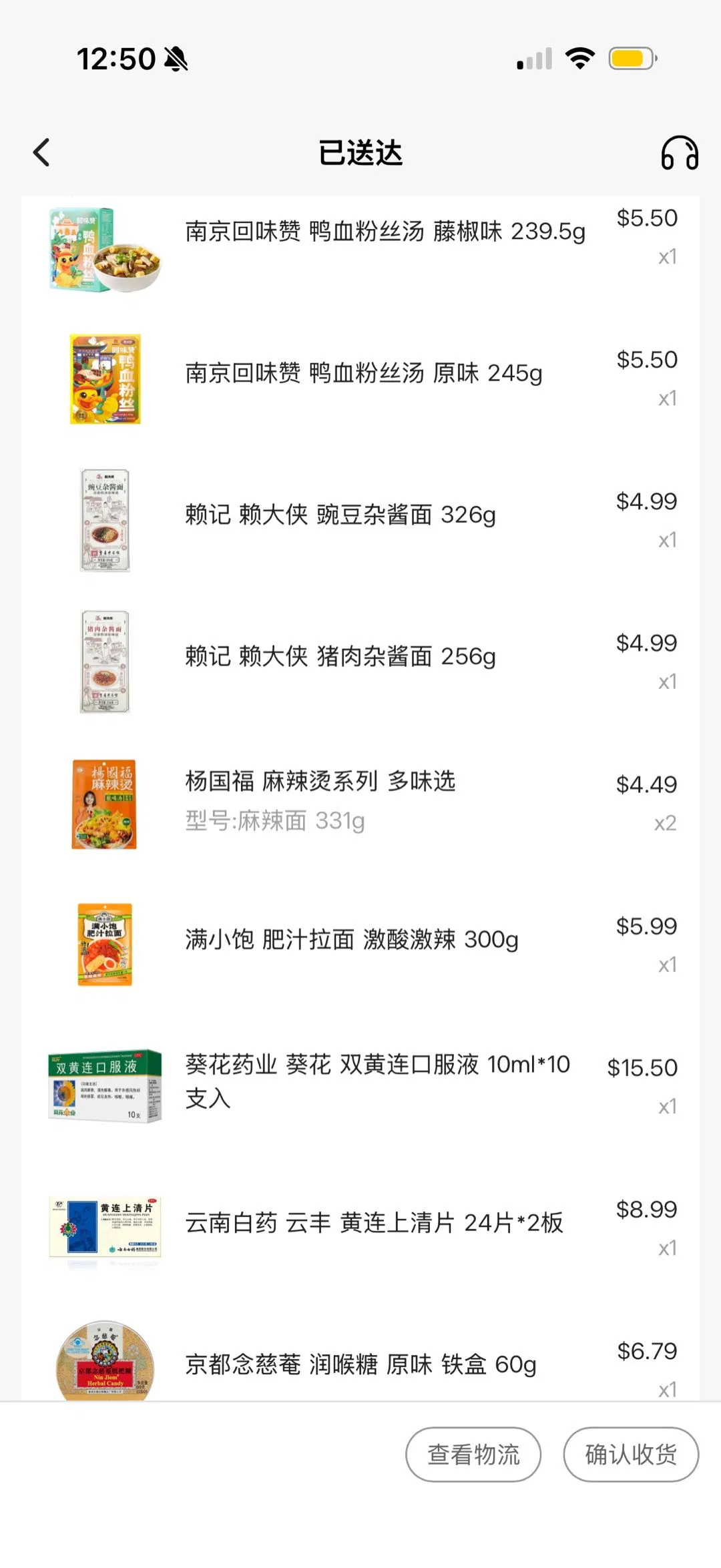View 赖记 赖大侠 豌豆杂酱面 326g
Image resolution: width=721 pixels, height=1568 pixels.
coord(340,515)
